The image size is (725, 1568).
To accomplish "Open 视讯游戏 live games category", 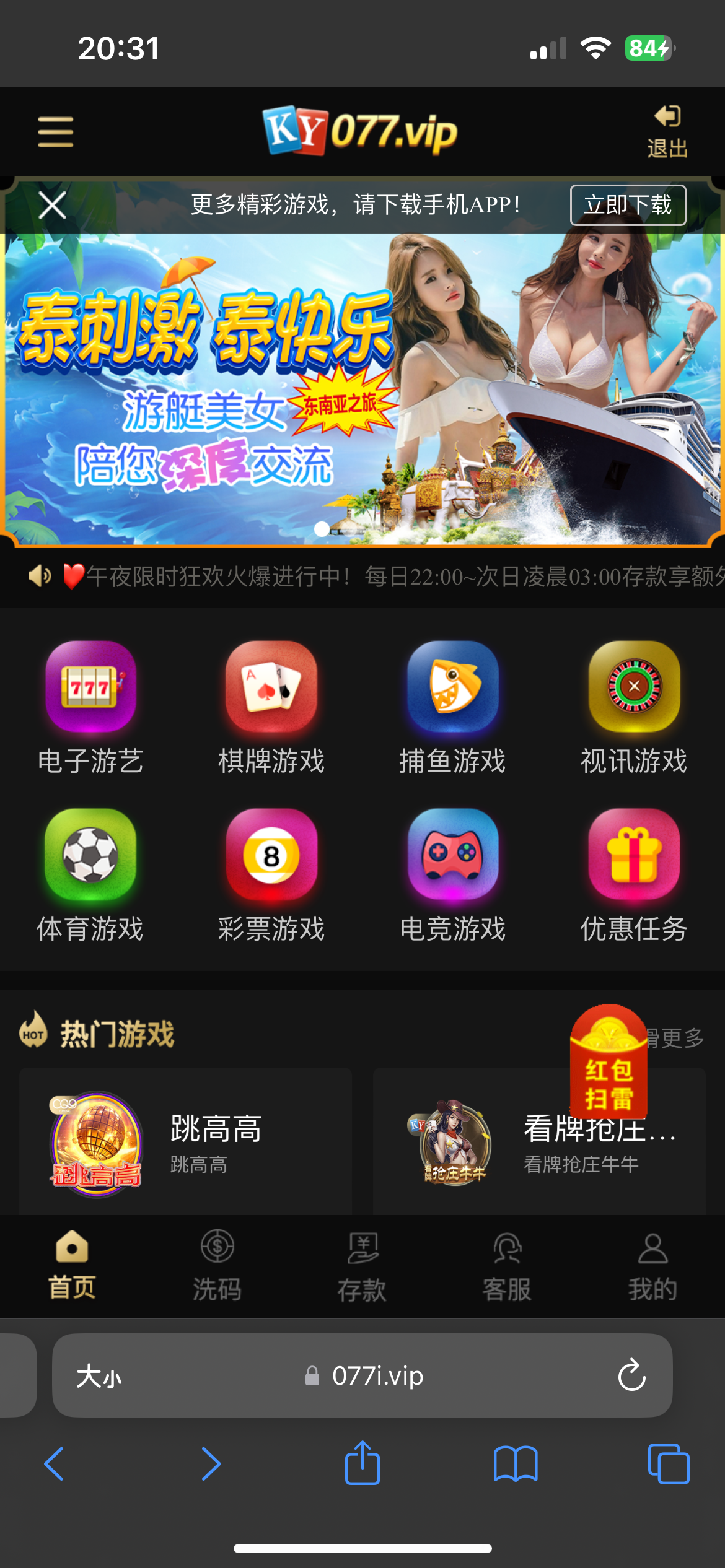I will point(634,707).
